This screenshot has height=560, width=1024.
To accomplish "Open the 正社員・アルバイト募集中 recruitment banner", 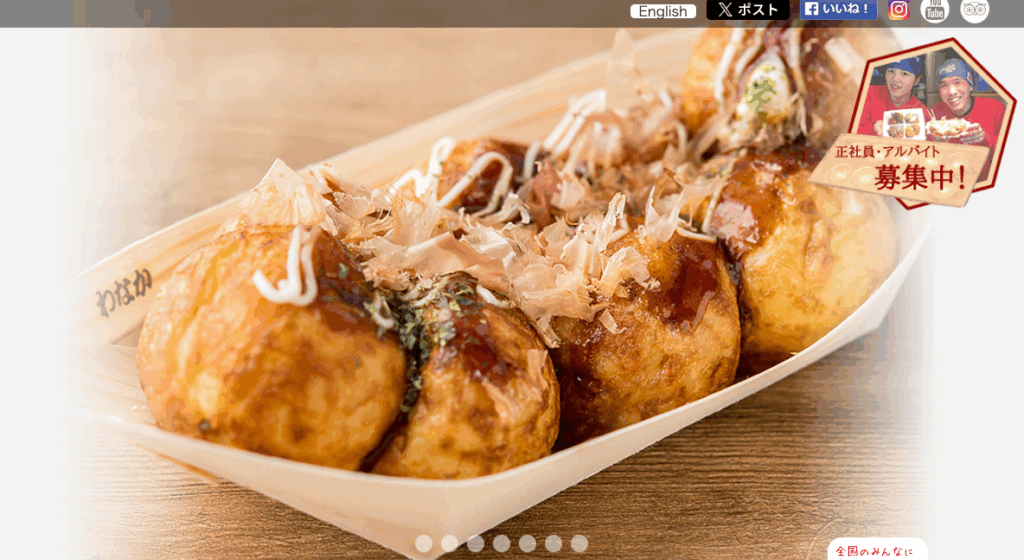I will [912, 125].
